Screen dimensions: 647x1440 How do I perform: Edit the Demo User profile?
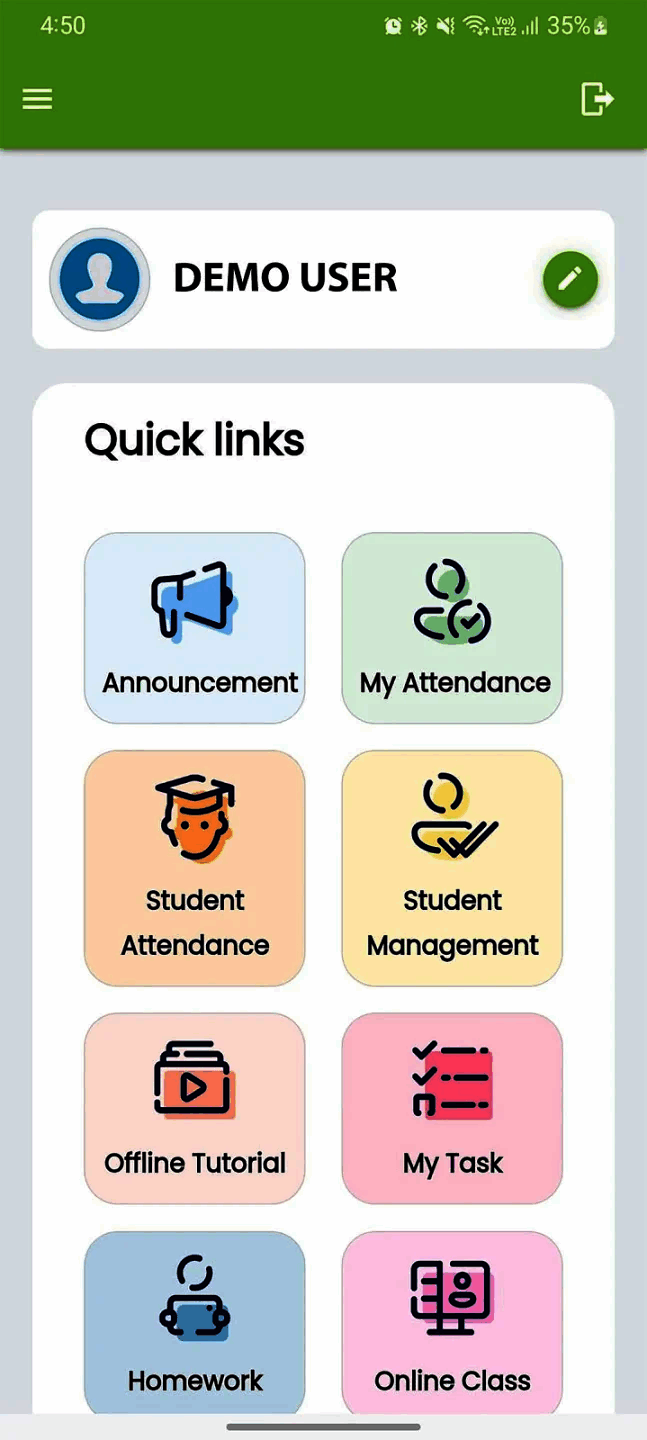[x=570, y=279]
